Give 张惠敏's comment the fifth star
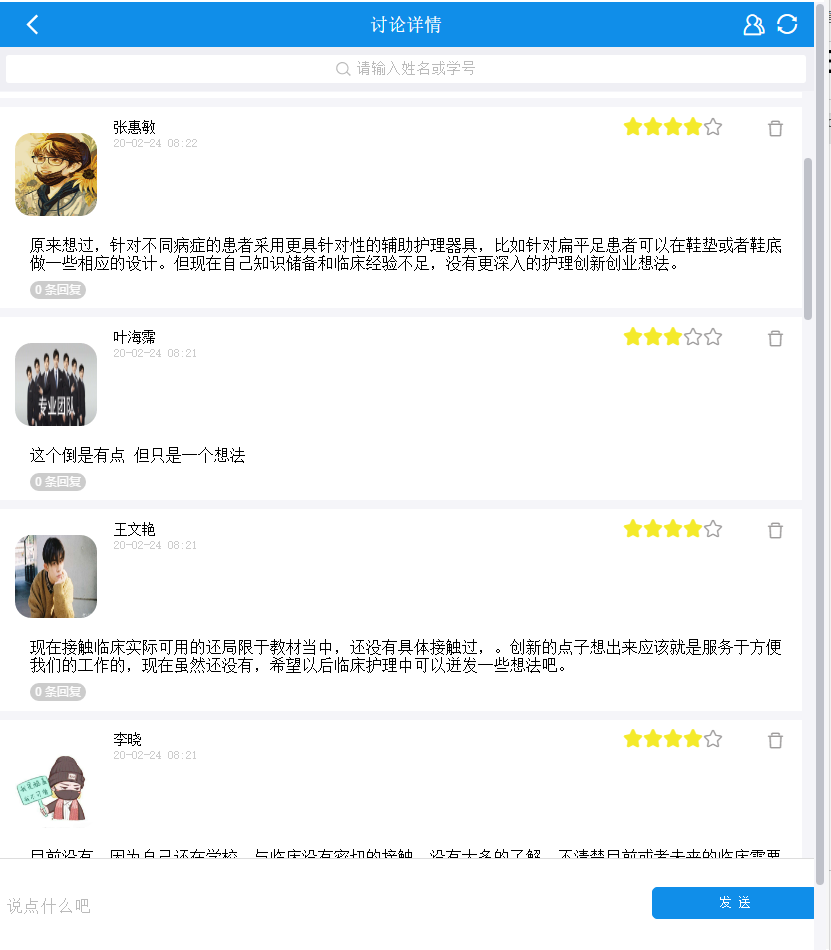The height and width of the screenshot is (950, 831). [x=713, y=127]
